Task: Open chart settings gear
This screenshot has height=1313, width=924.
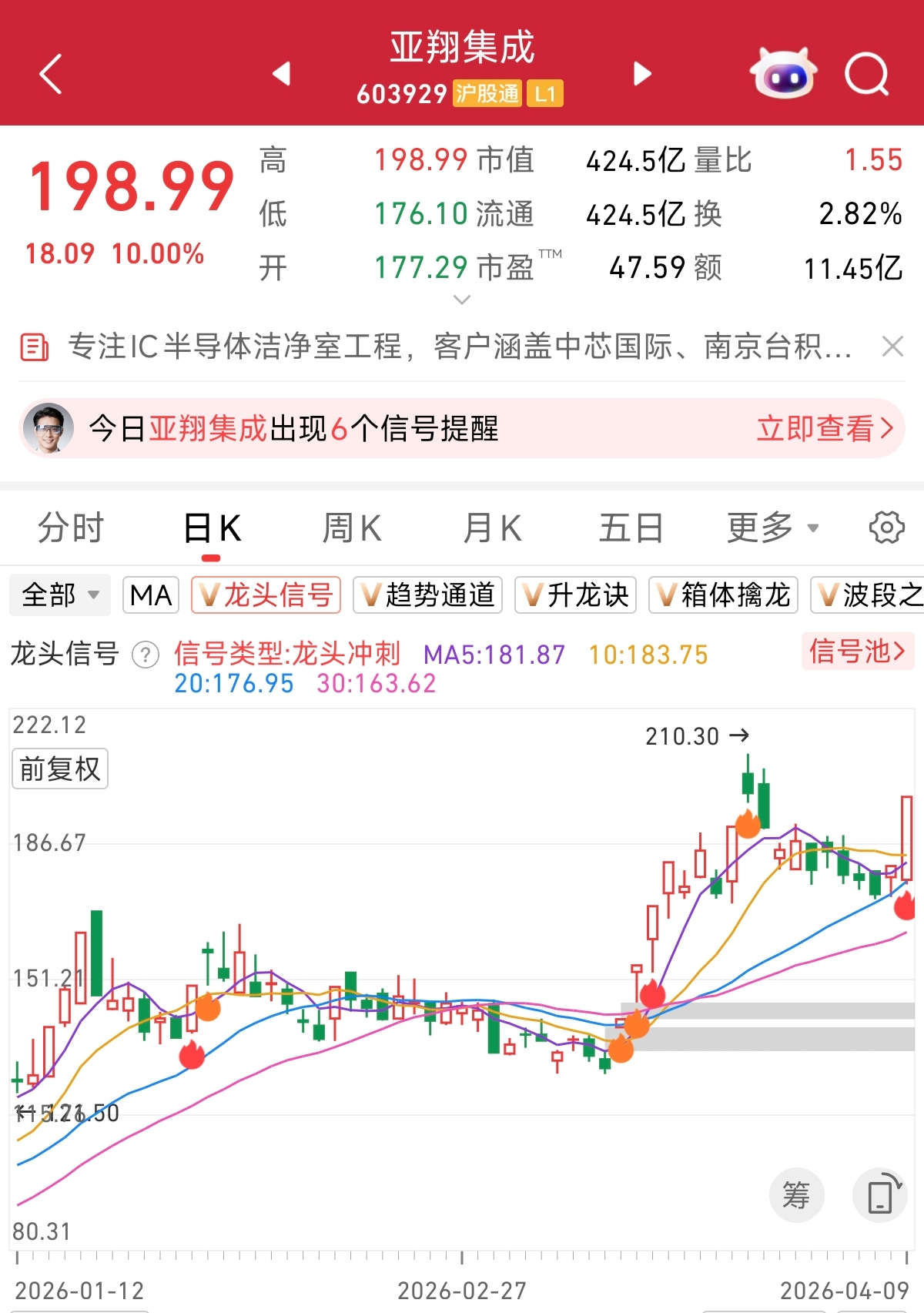Action: click(x=886, y=528)
